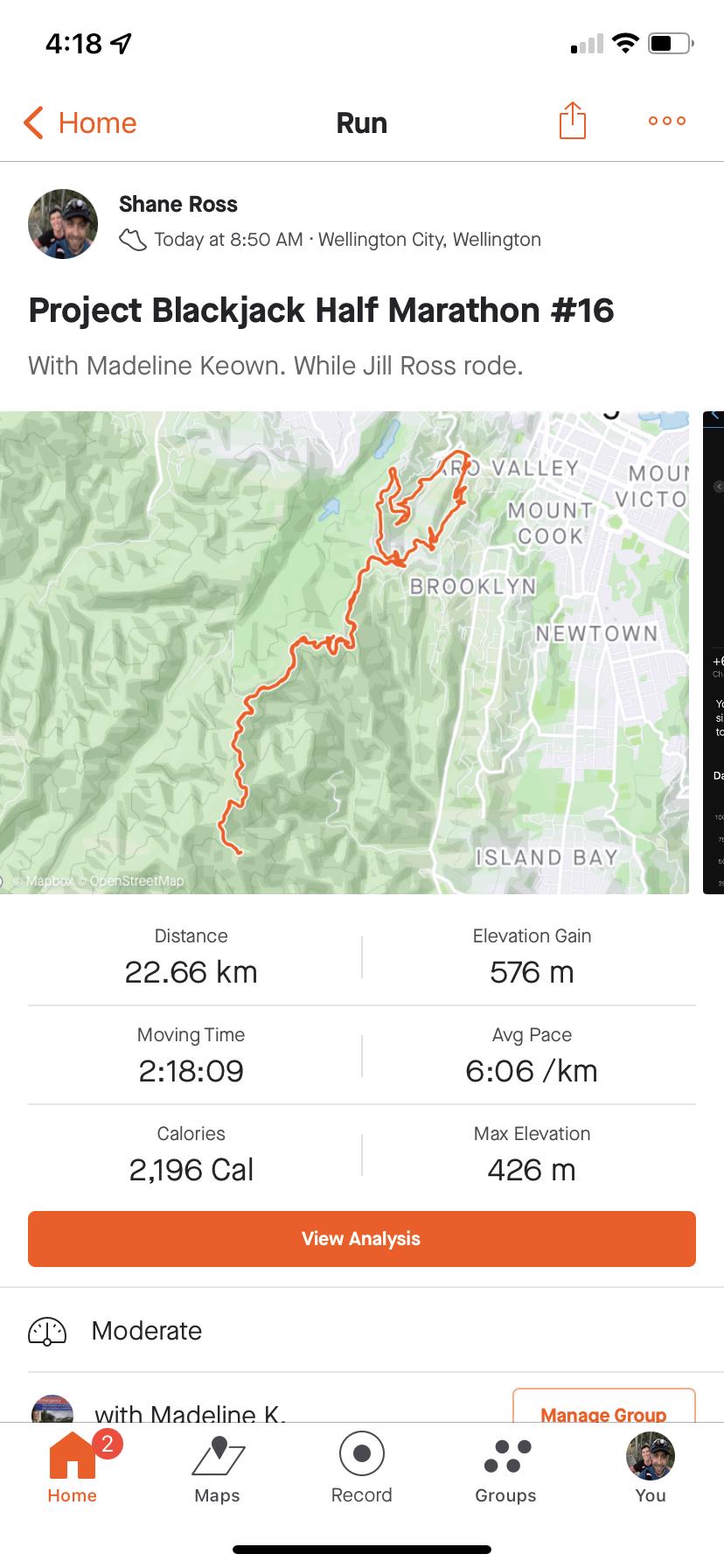This screenshot has height=1568, width=724.
Task: Switch to the Record tab
Action: [x=361, y=1469]
